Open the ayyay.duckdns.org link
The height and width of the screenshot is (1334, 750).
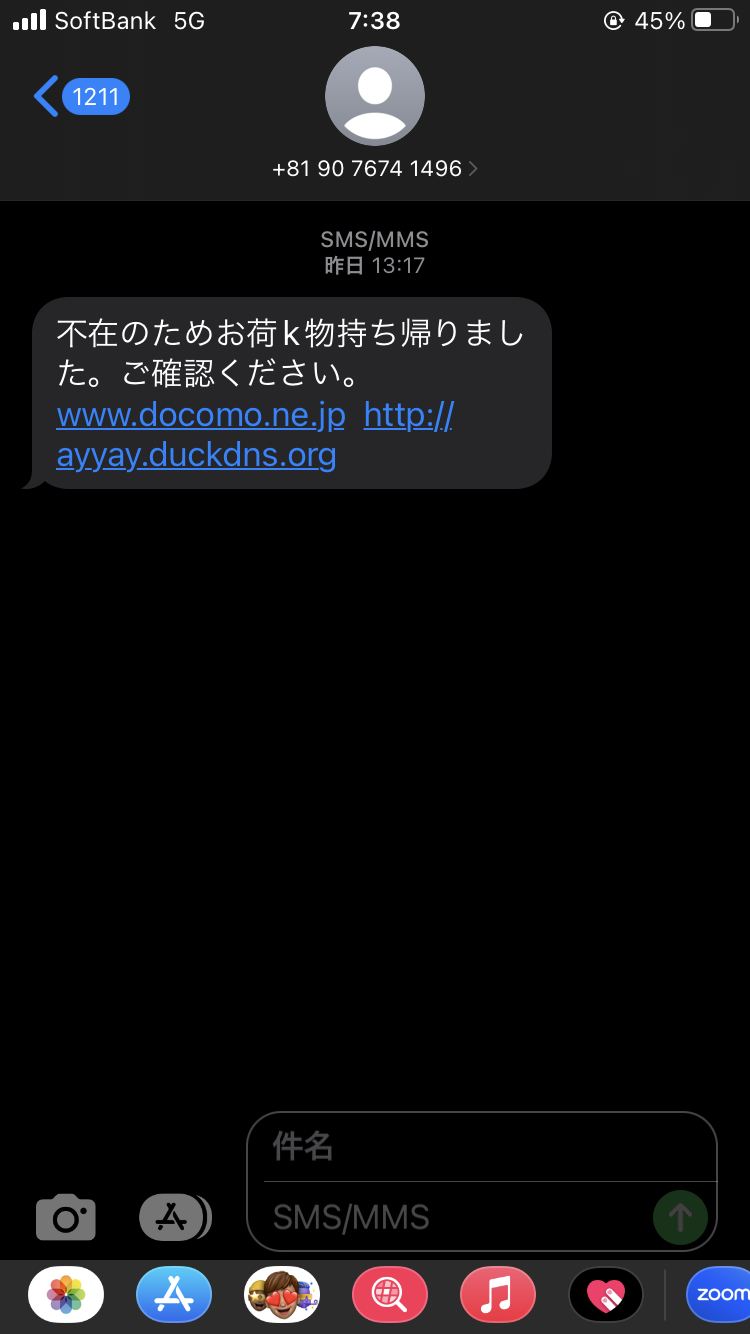(255, 435)
